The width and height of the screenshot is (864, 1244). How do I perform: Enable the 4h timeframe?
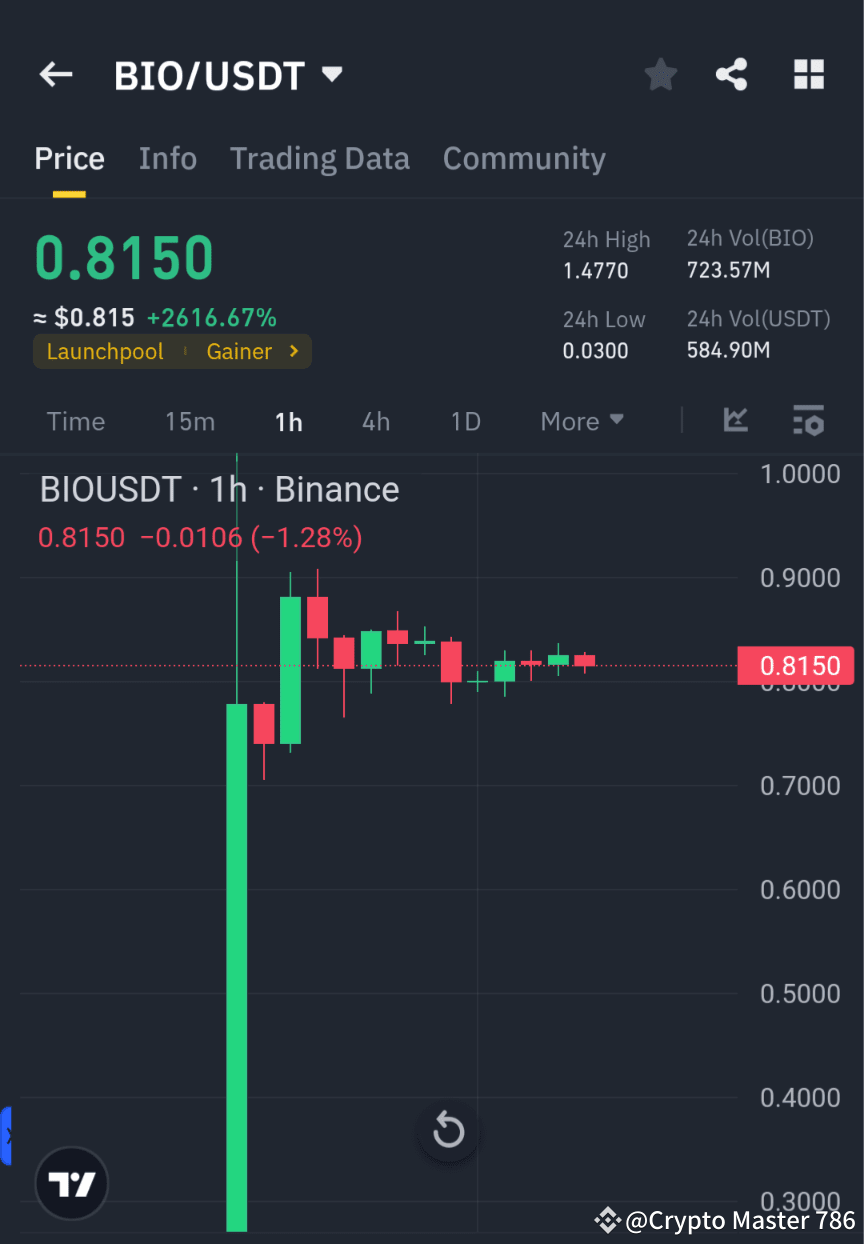click(x=376, y=421)
